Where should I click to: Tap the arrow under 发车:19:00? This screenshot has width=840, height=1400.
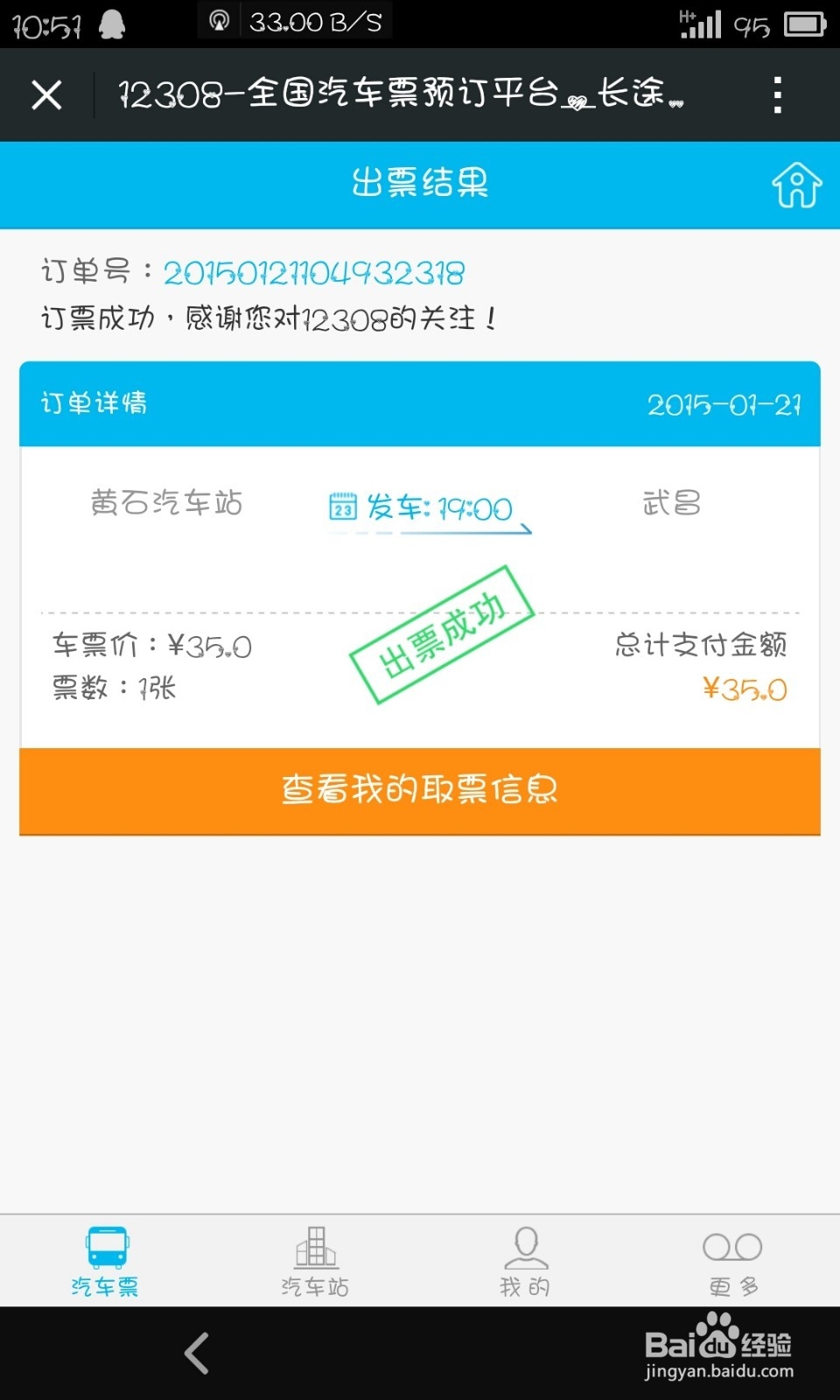coord(522,528)
